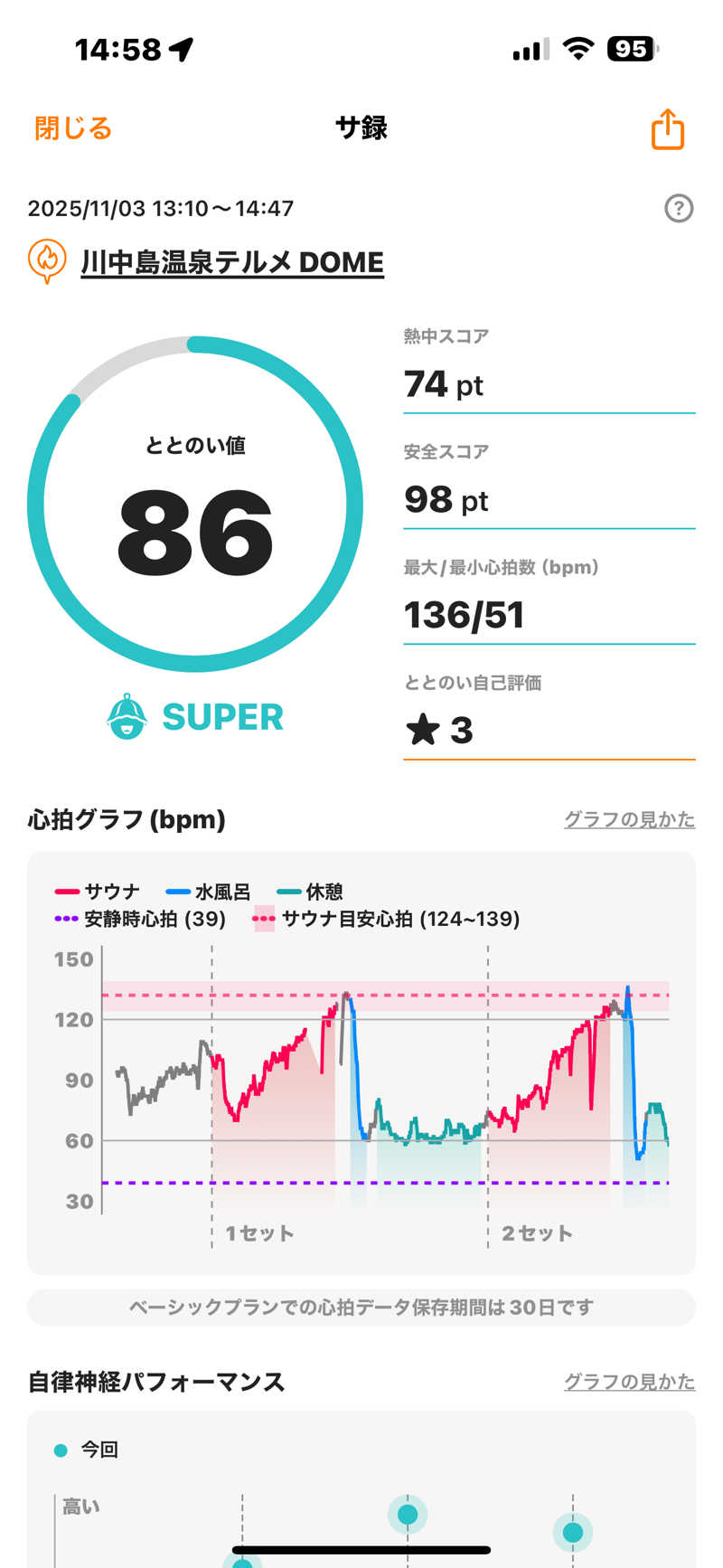Open グラフの見かた for 自律神経パフォーマンス
This screenshot has height=1568, width=723.
[629, 1382]
